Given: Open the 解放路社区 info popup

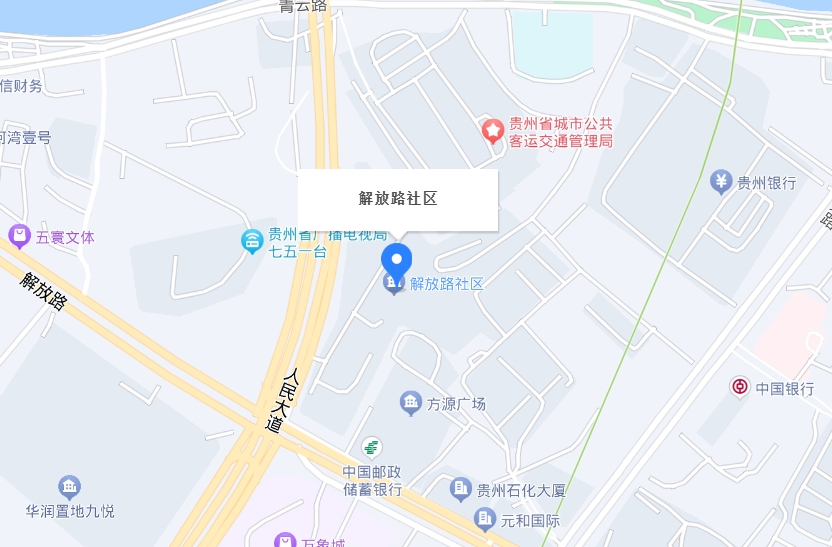Looking at the screenshot, I should coord(398,199).
